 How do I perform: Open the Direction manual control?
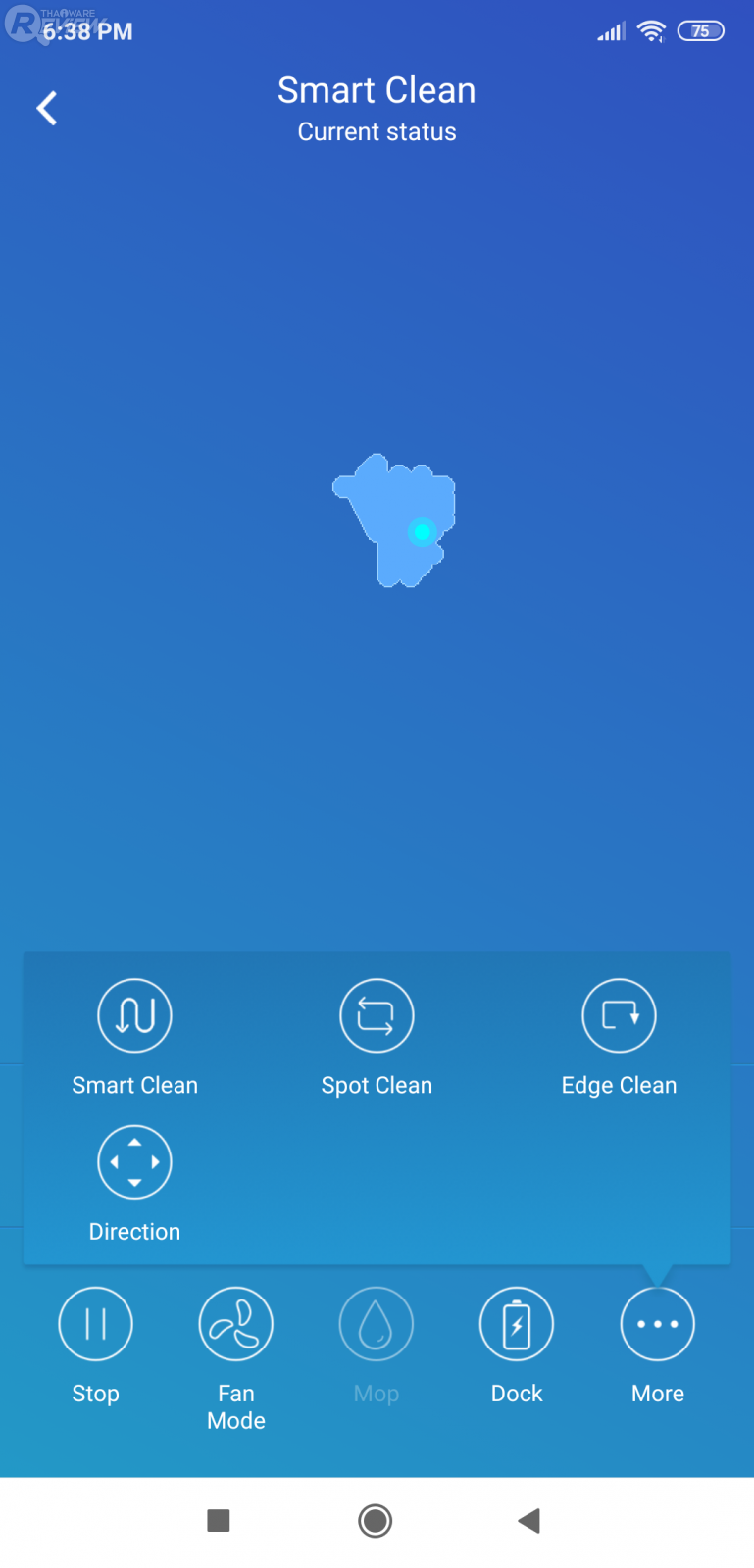[134, 1162]
